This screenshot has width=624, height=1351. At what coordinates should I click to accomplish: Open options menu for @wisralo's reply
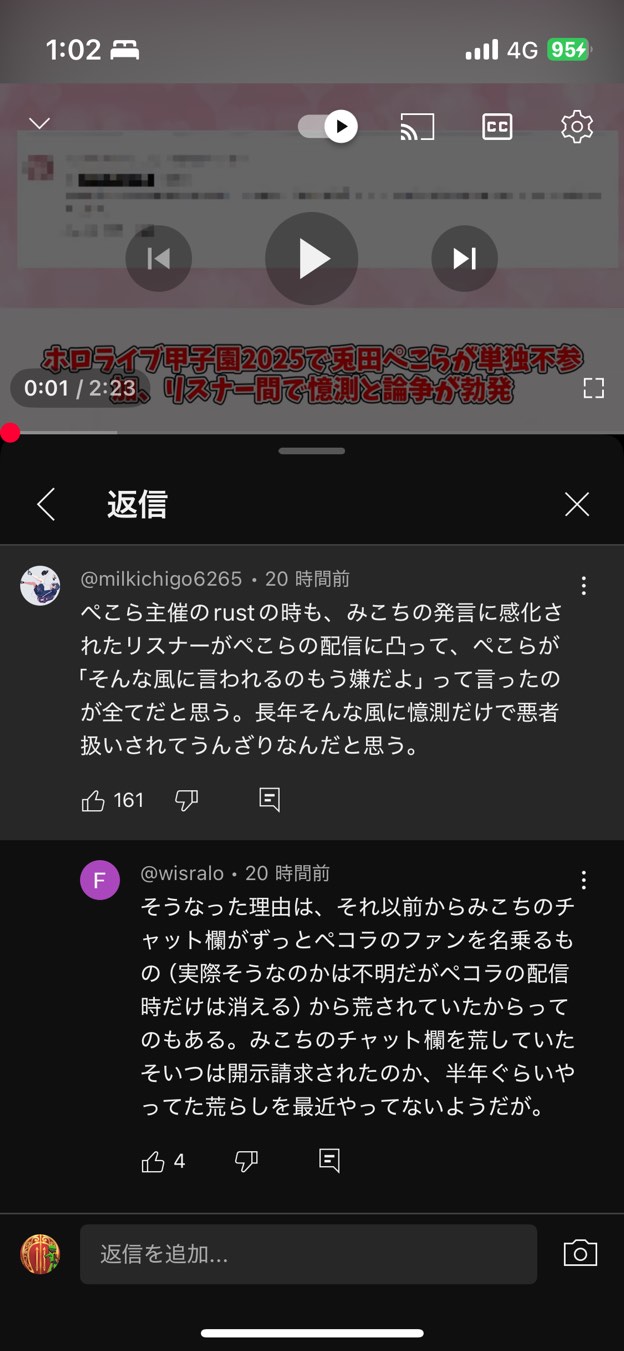coord(584,880)
